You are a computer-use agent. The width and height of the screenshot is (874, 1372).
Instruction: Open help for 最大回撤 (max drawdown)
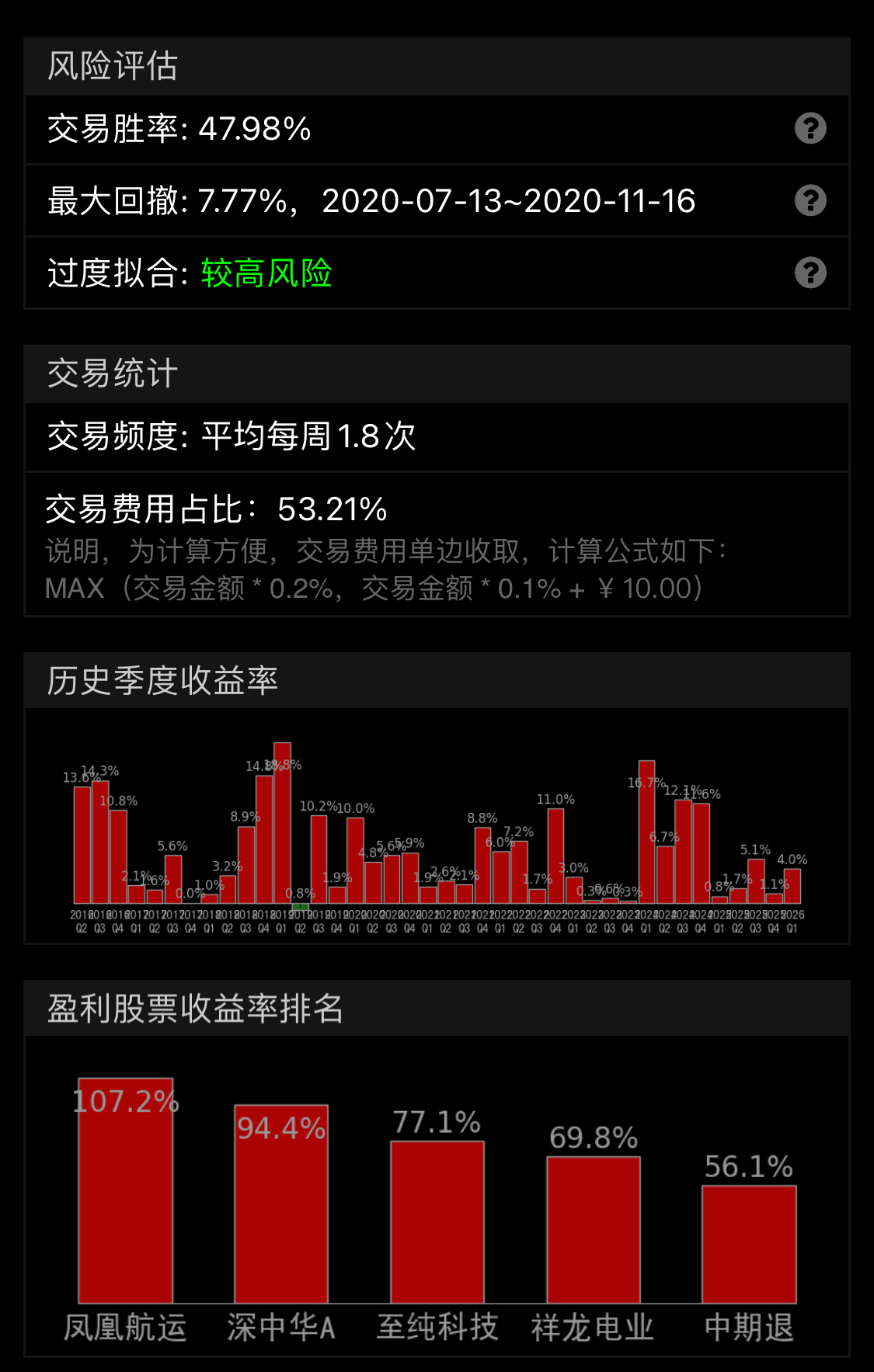coord(810,201)
